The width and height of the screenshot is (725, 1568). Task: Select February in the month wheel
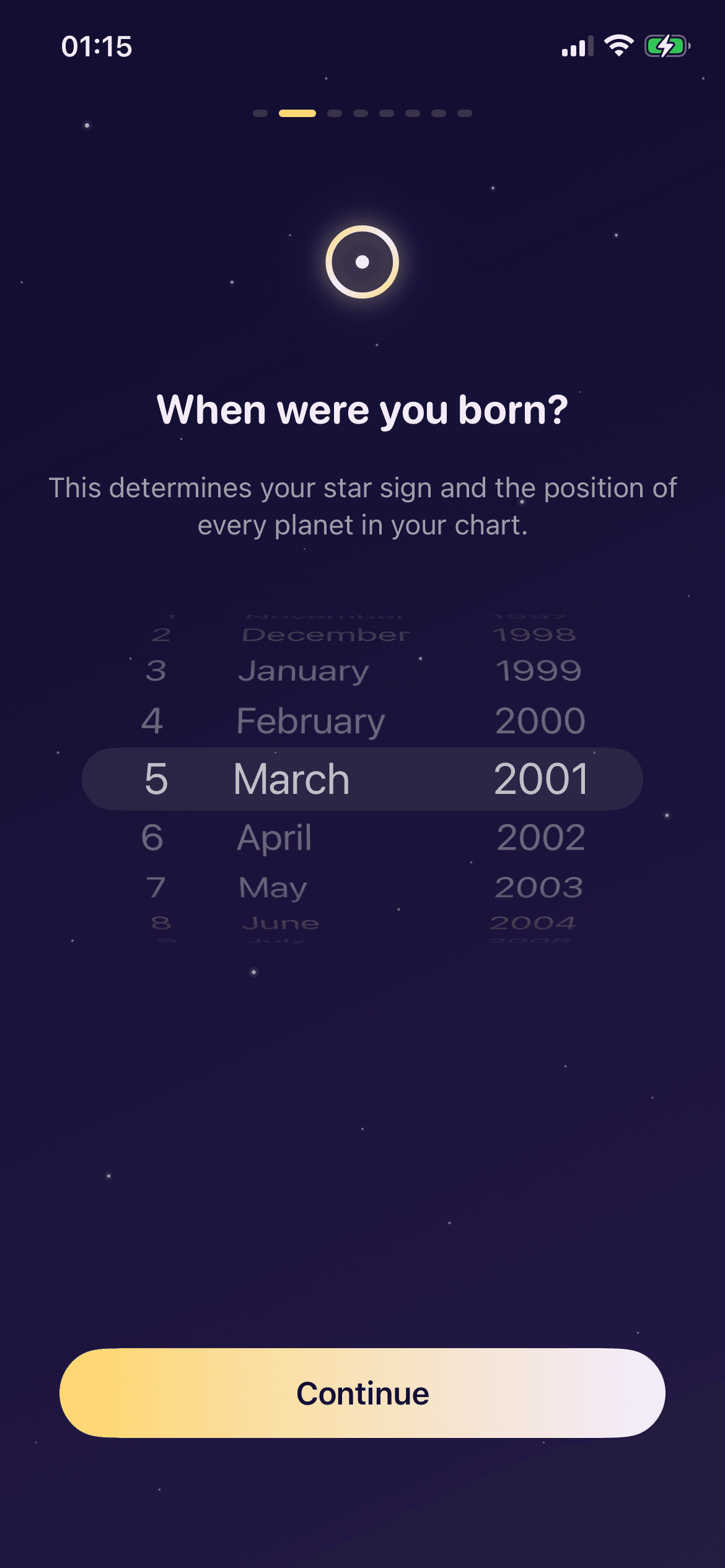click(x=310, y=720)
